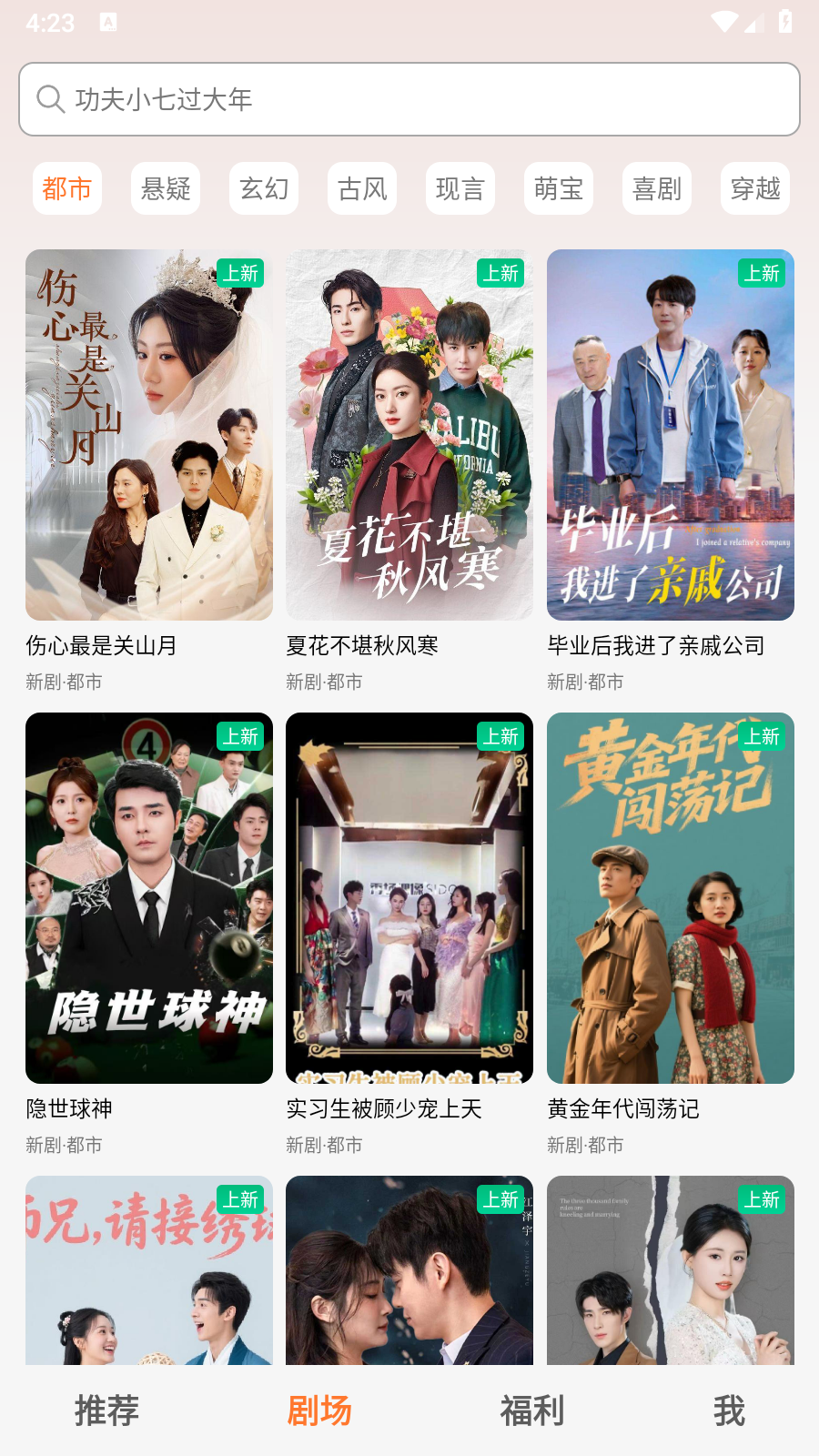The image size is (819, 1456).
Task: Choose the 穿越 category chip
Action: 755,188
